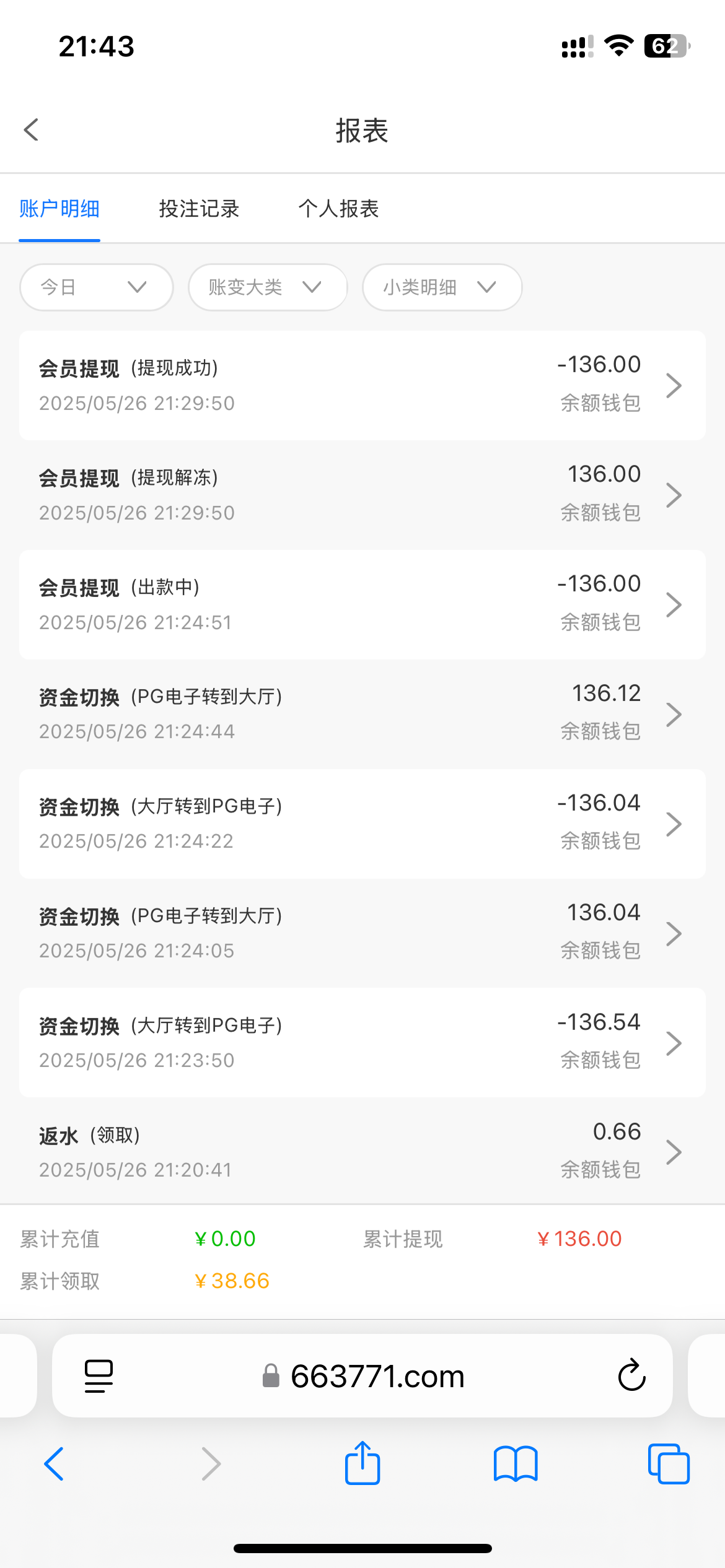Open the 账变大类 filter dropdown

(268, 287)
